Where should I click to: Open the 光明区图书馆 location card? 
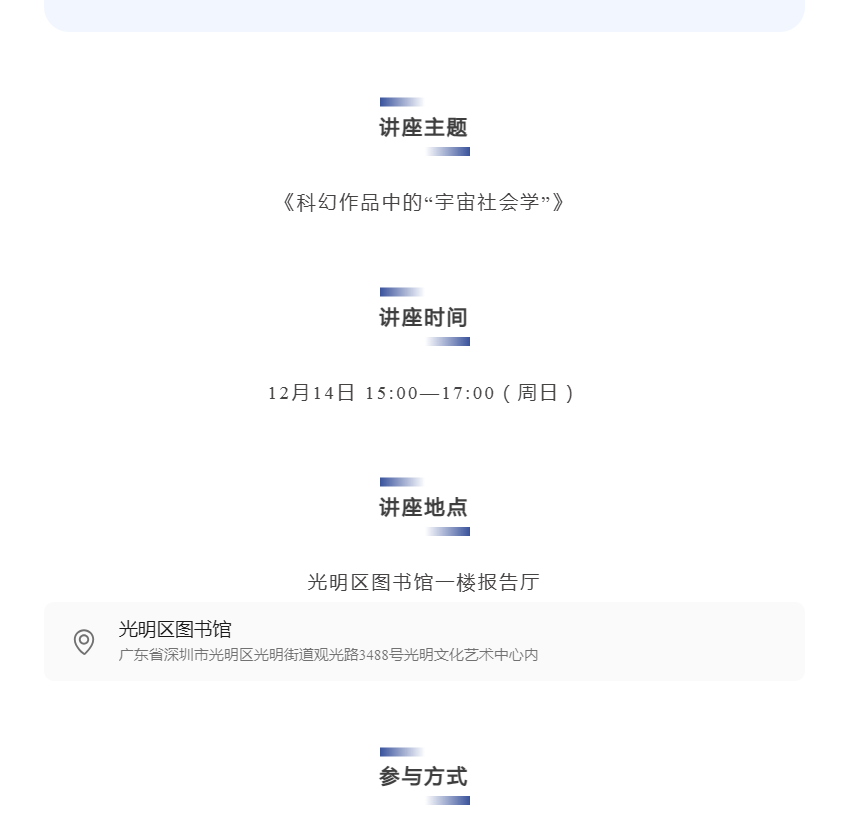tap(424, 641)
